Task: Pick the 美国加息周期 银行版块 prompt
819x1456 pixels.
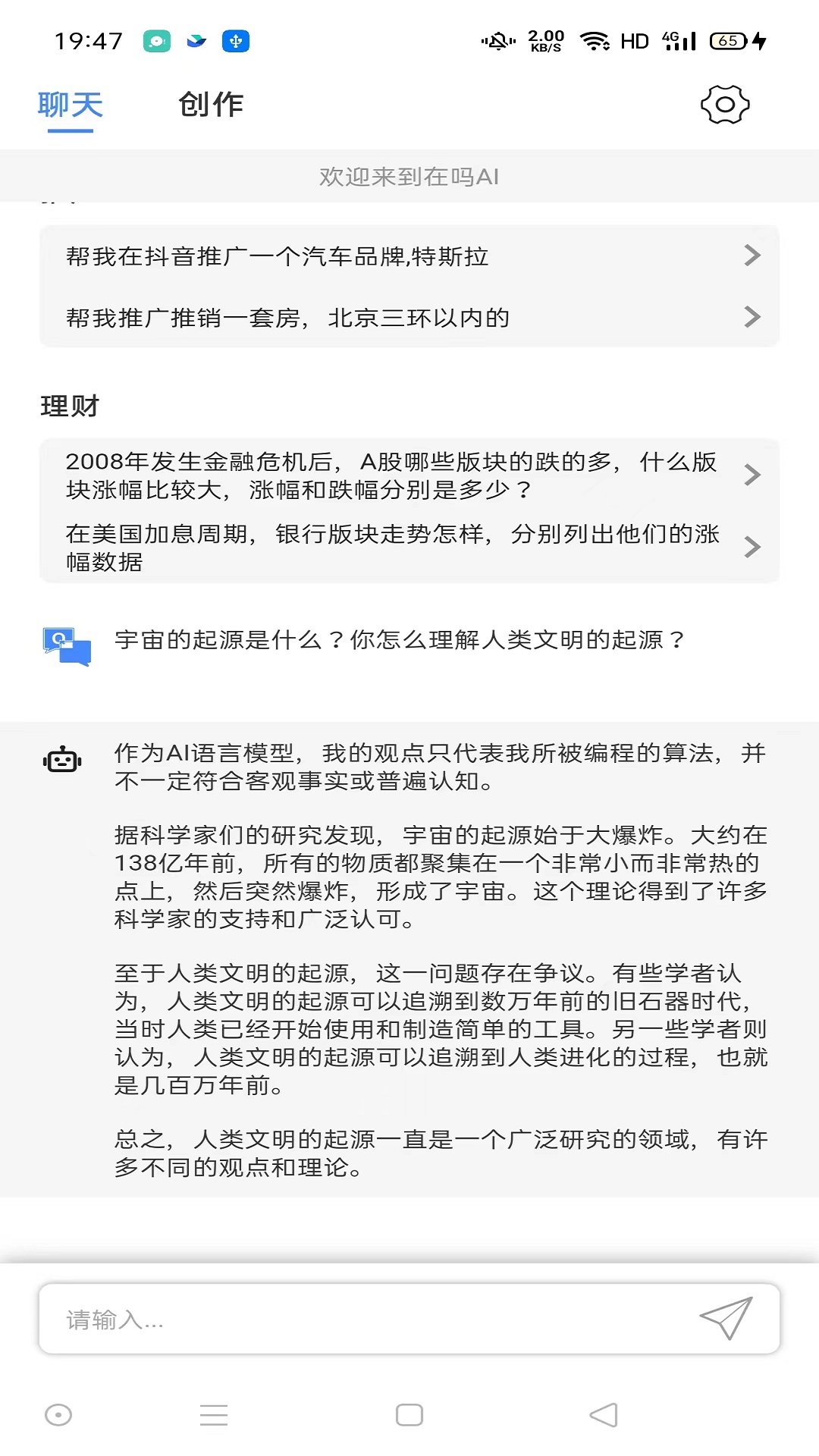Action: [x=409, y=547]
